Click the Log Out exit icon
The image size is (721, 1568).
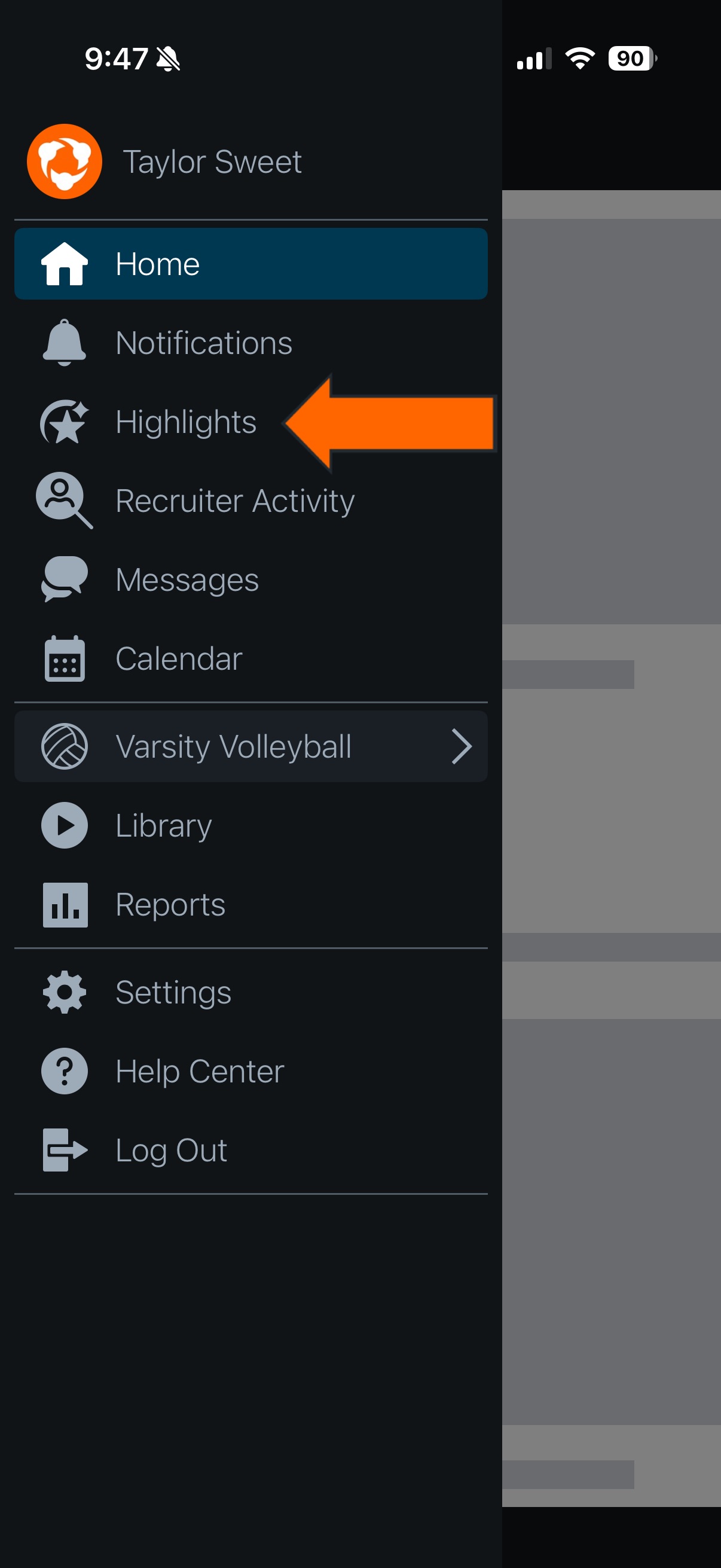[64, 1149]
